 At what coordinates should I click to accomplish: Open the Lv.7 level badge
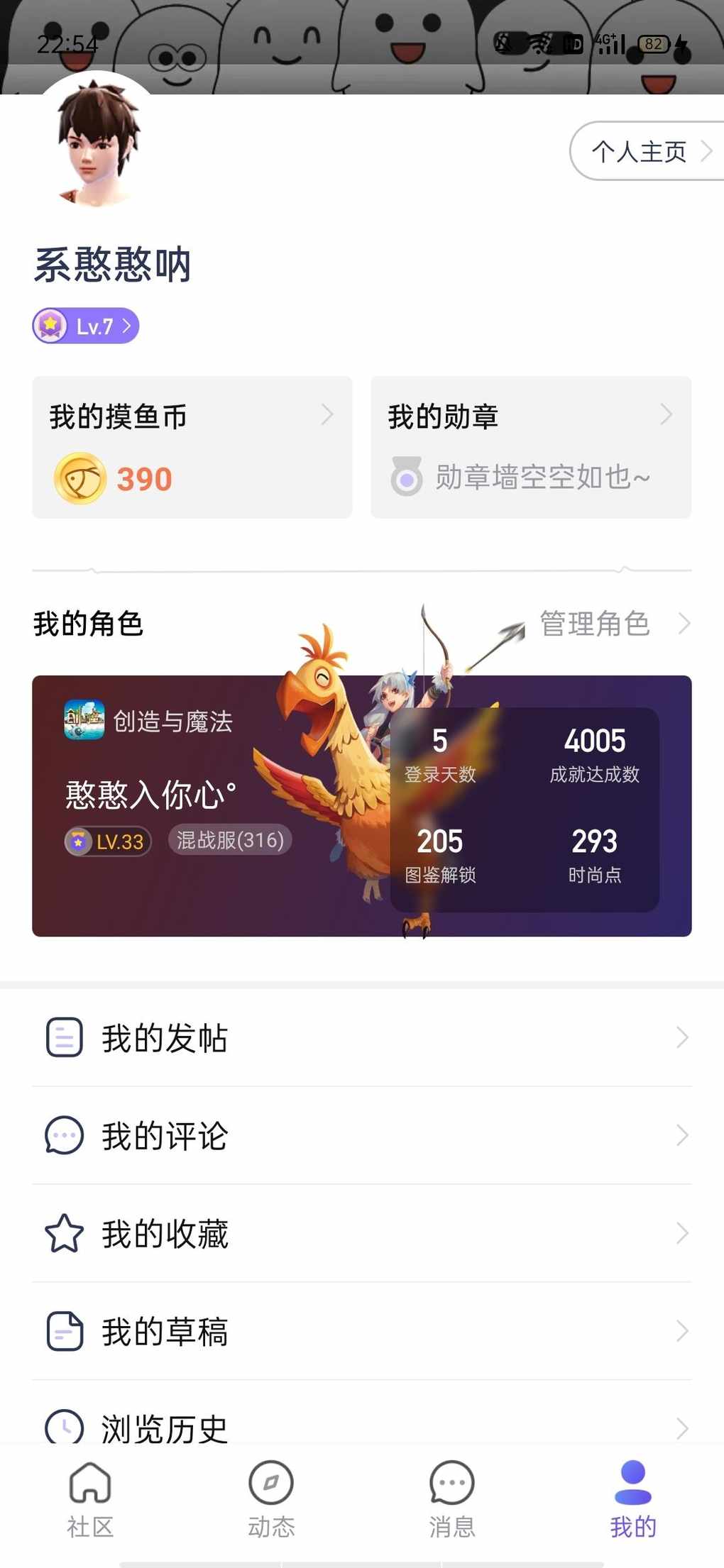(86, 326)
